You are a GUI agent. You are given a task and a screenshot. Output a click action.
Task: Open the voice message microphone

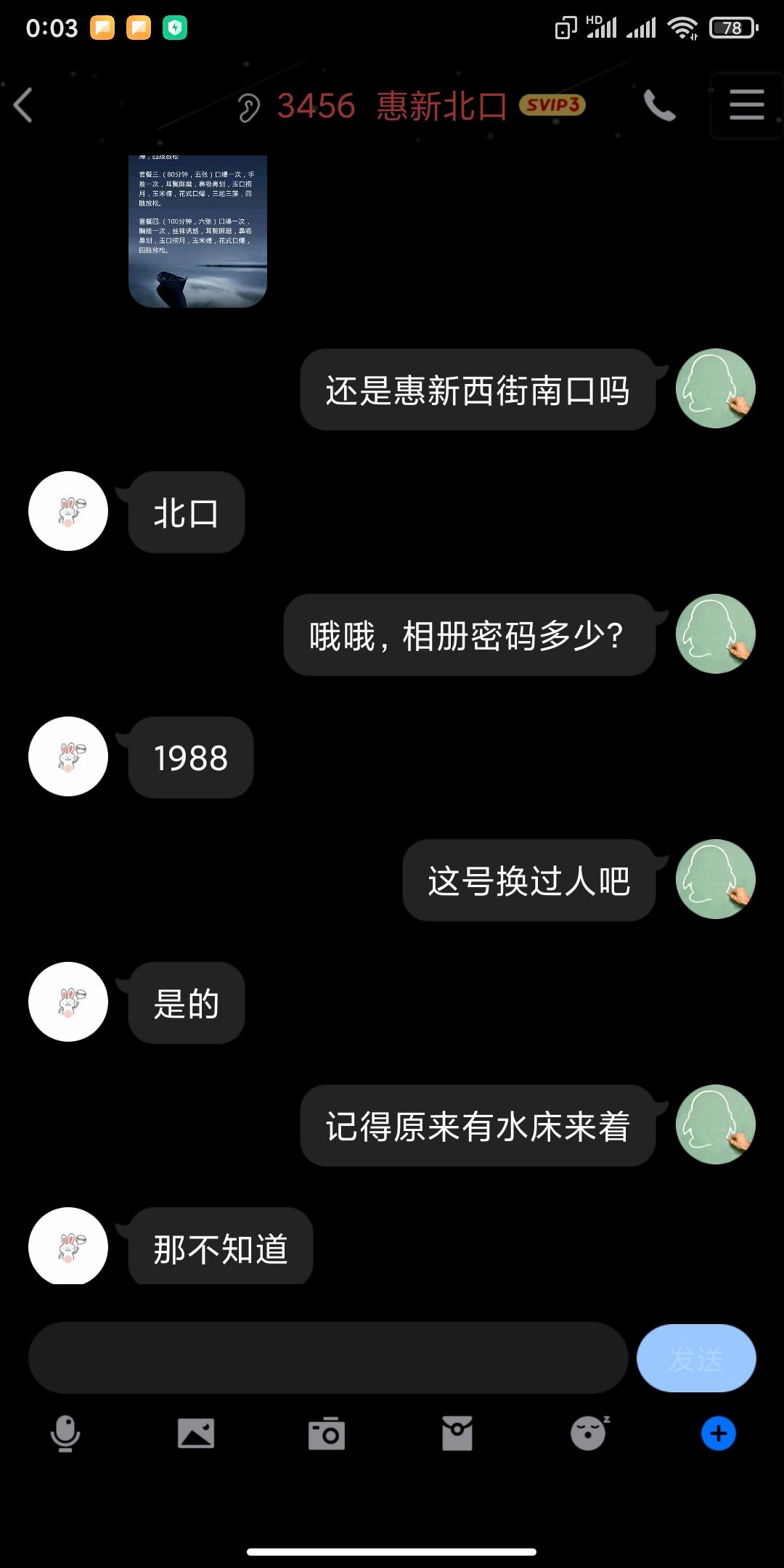click(x=65, y=1434)
